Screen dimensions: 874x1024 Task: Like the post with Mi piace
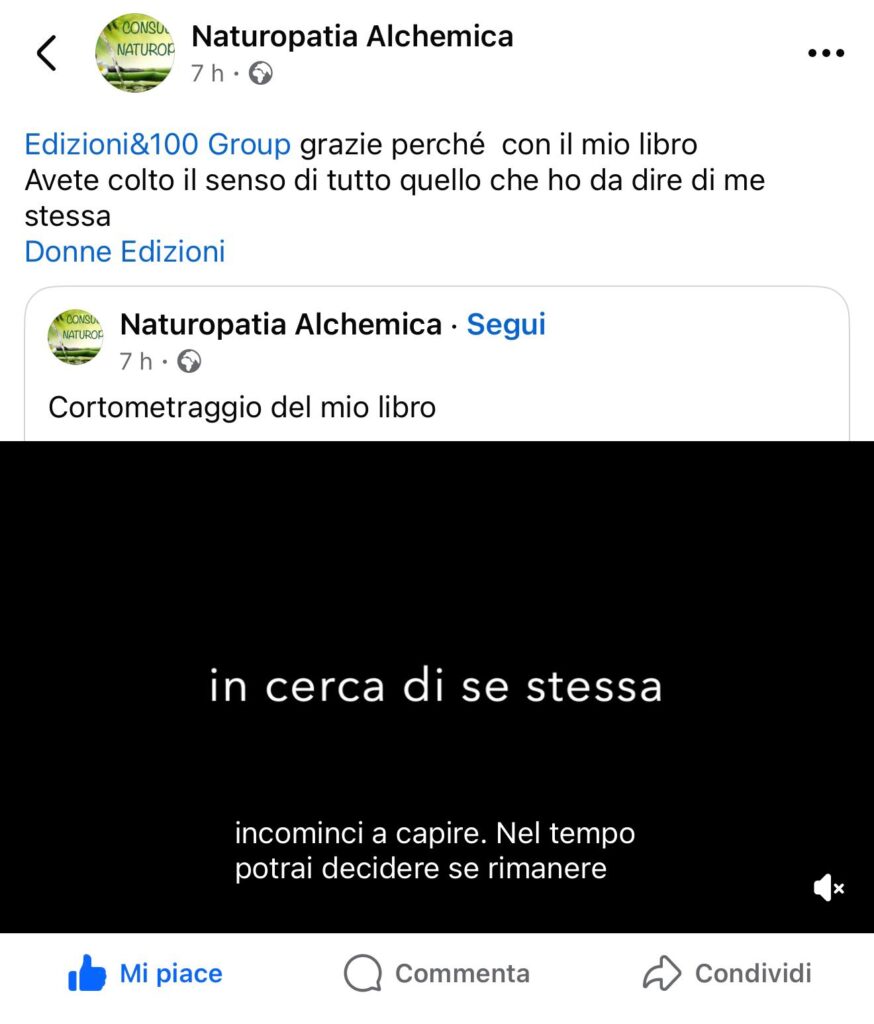pos(145,973)
